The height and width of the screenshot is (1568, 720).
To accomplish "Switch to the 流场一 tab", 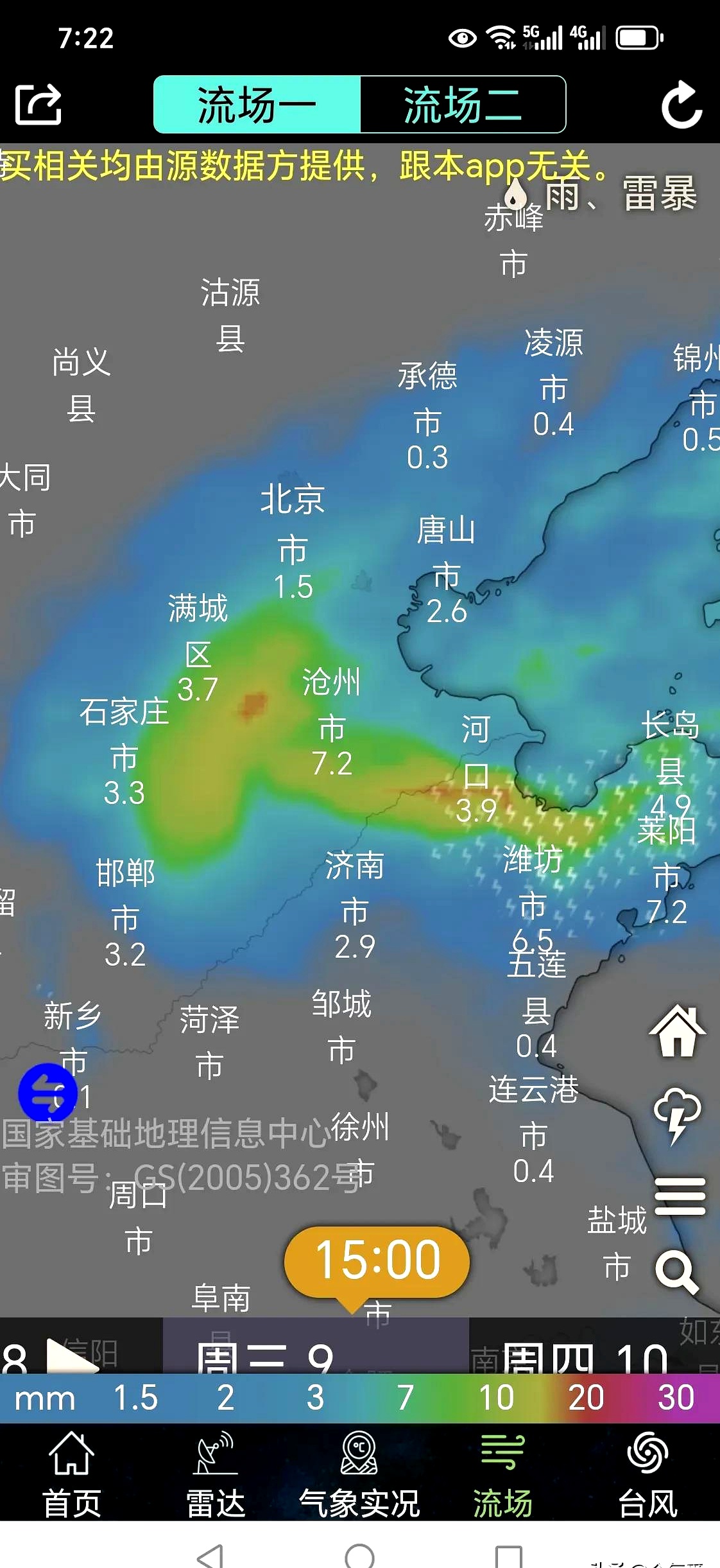I will point(257,105).
